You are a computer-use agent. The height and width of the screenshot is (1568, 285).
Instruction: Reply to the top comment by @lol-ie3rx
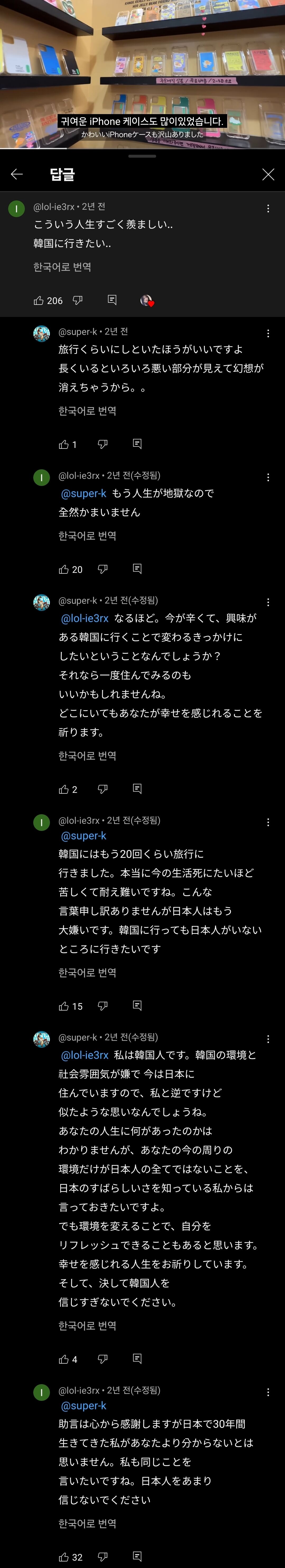[112, 300]
